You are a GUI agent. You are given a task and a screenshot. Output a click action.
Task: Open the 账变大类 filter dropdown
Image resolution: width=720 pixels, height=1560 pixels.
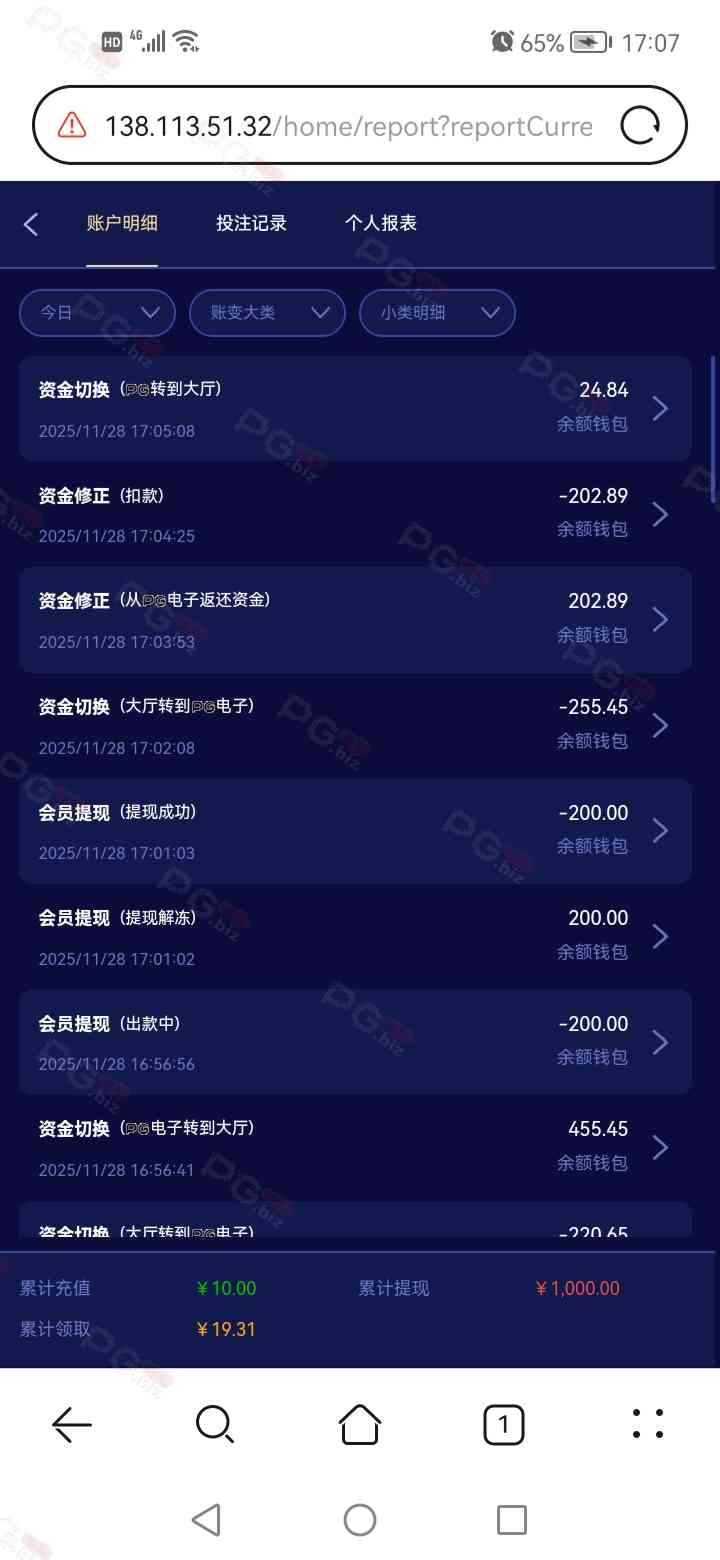[x=267, y=313]
